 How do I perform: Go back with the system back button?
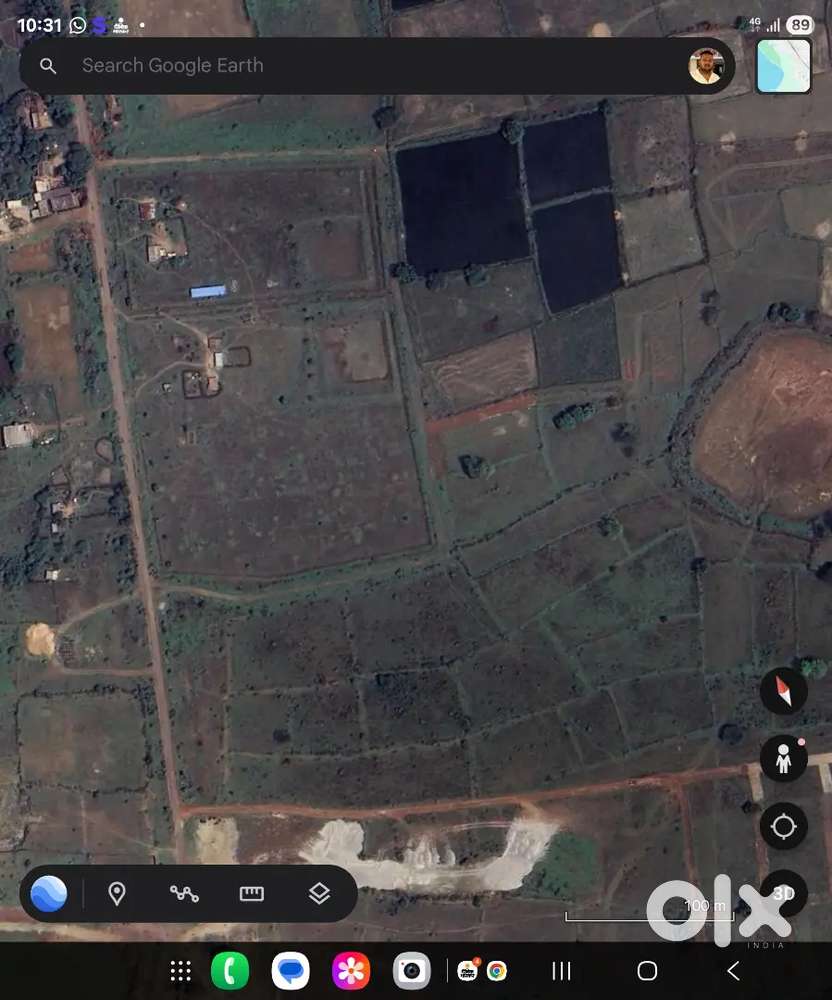(x=733, y=971)
